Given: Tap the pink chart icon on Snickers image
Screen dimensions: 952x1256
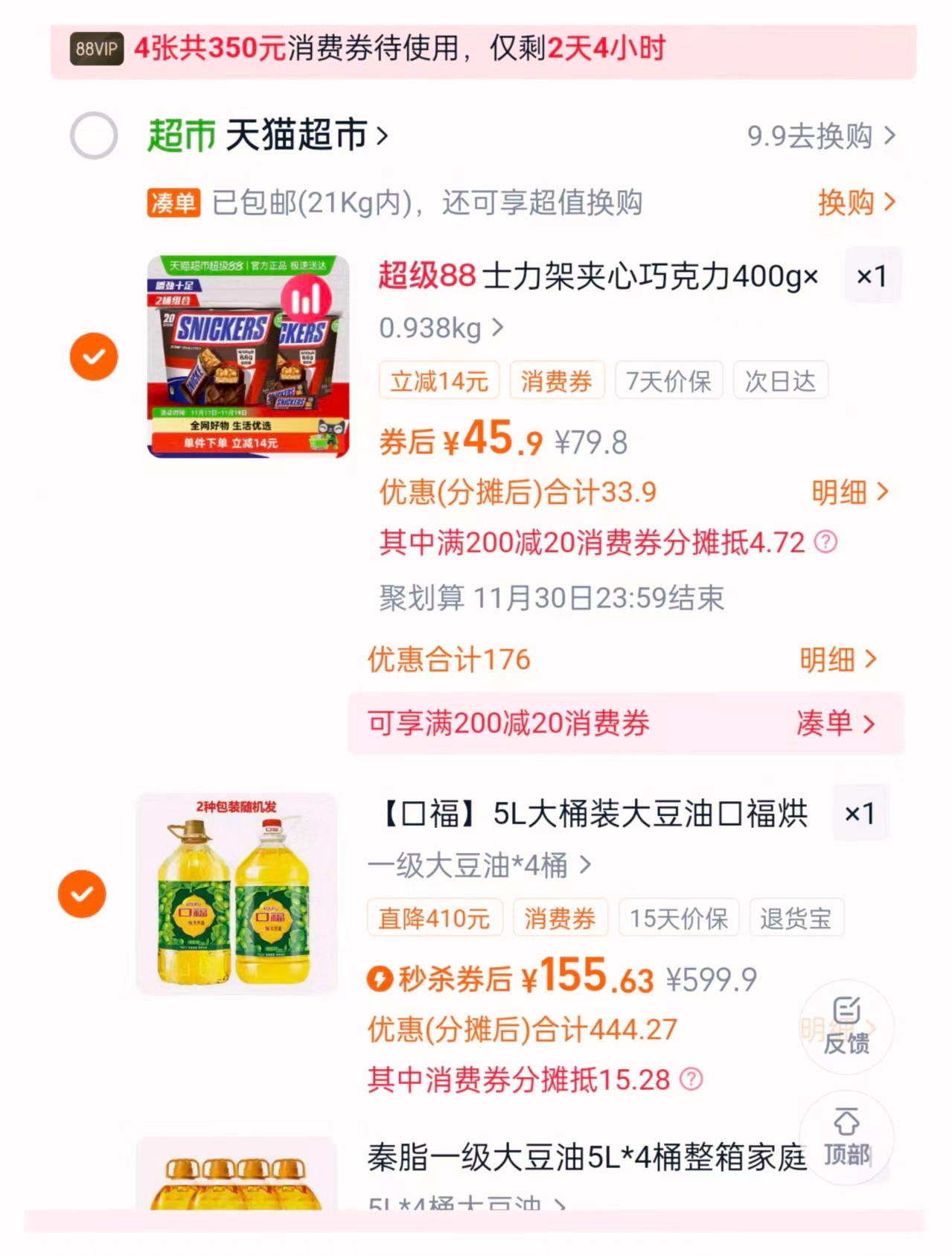Looking at the screenshot, I should [x=305, y=296].
